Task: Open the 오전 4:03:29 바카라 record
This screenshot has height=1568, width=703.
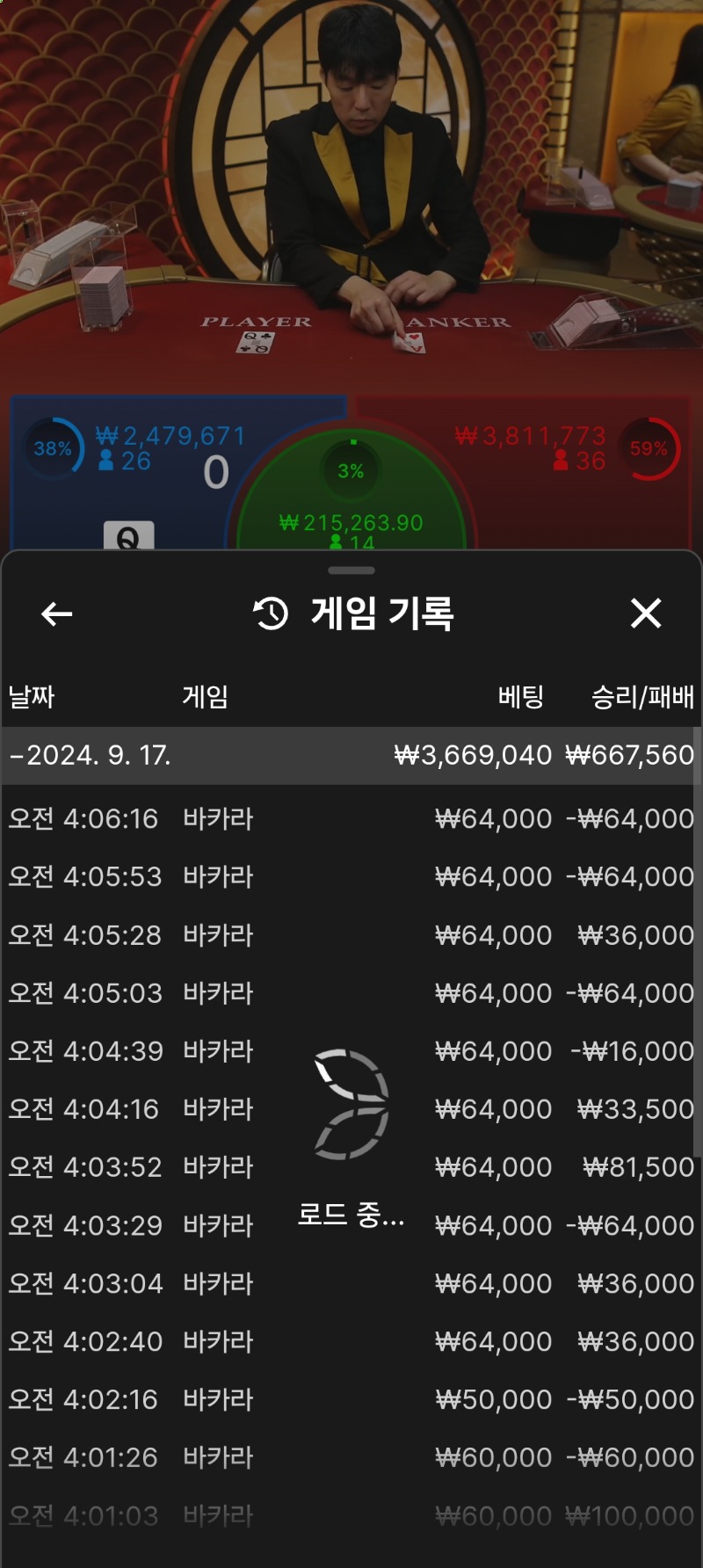Action: [x=351, y=1224]
